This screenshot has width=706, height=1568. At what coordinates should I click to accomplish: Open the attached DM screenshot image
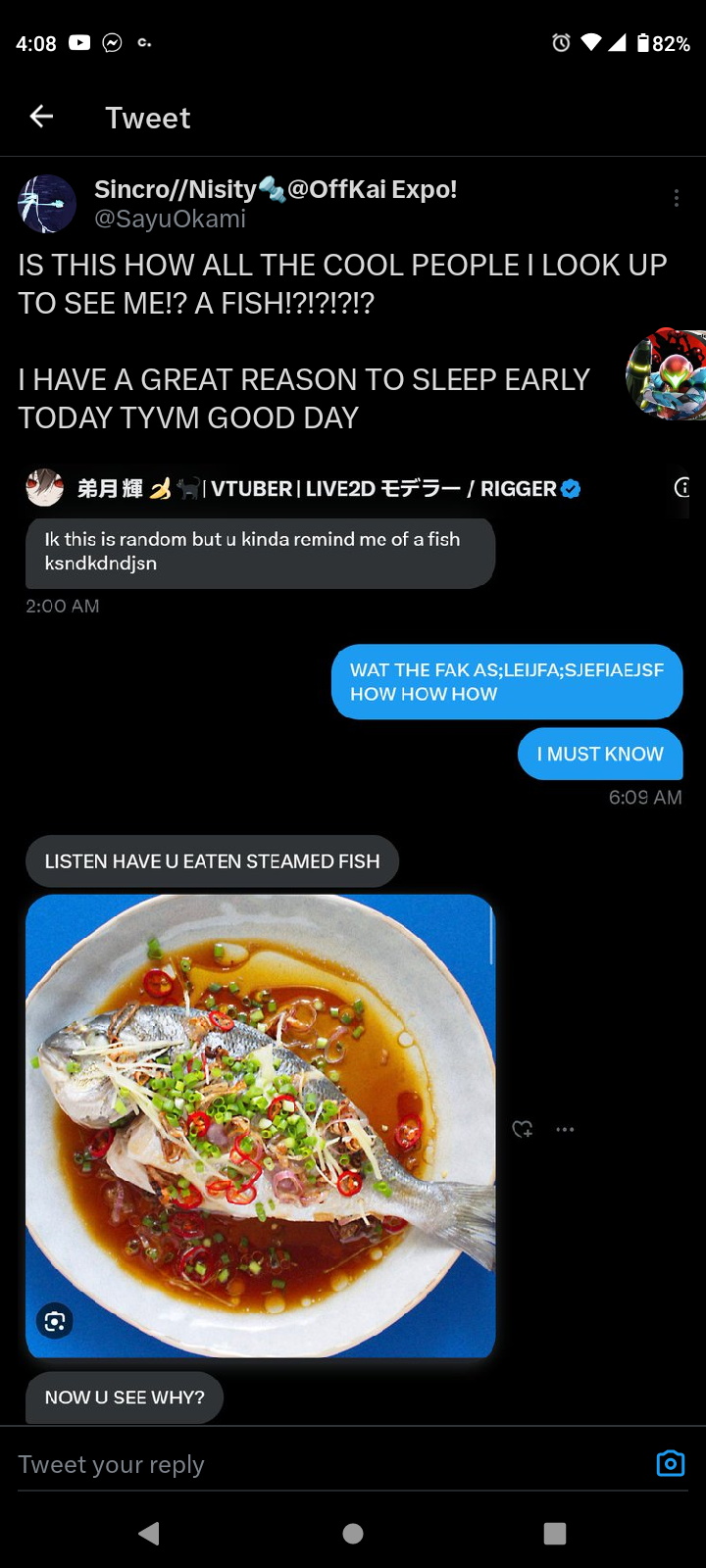pos(353,941)
